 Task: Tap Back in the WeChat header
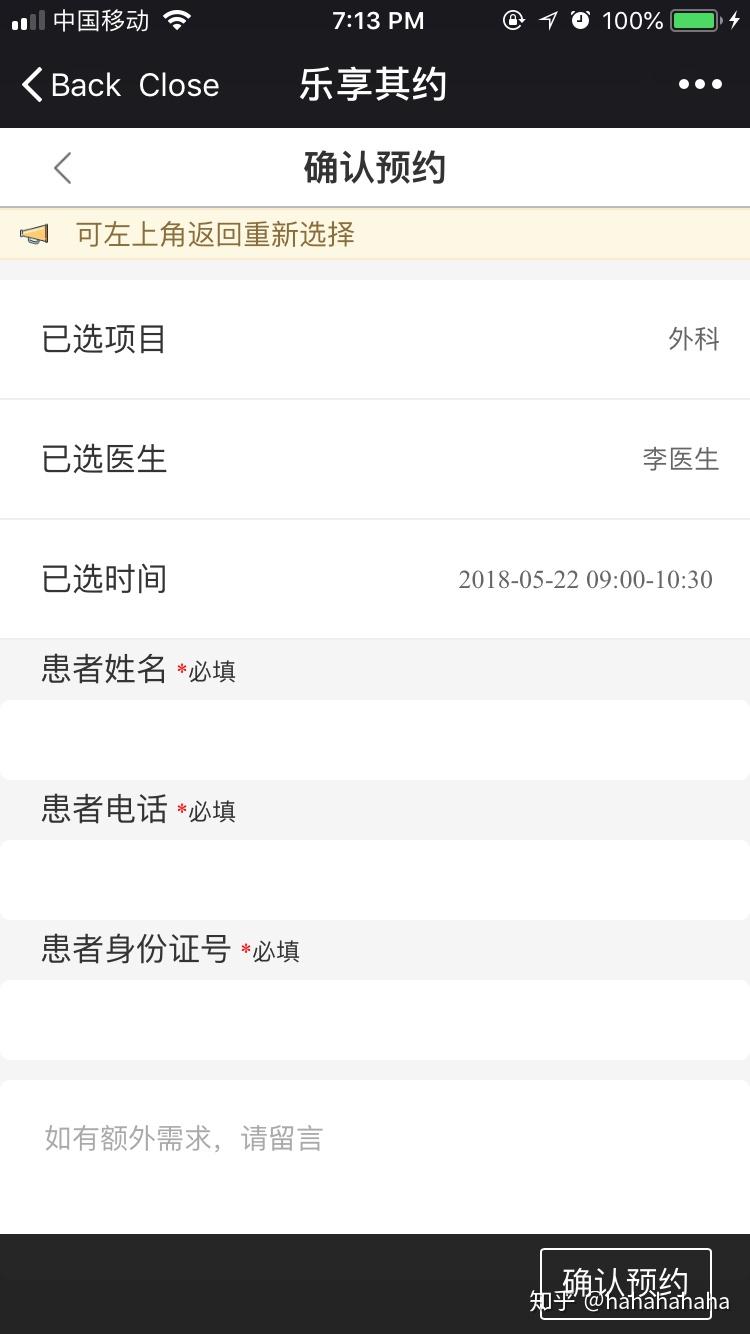click(x=71, y=85)
